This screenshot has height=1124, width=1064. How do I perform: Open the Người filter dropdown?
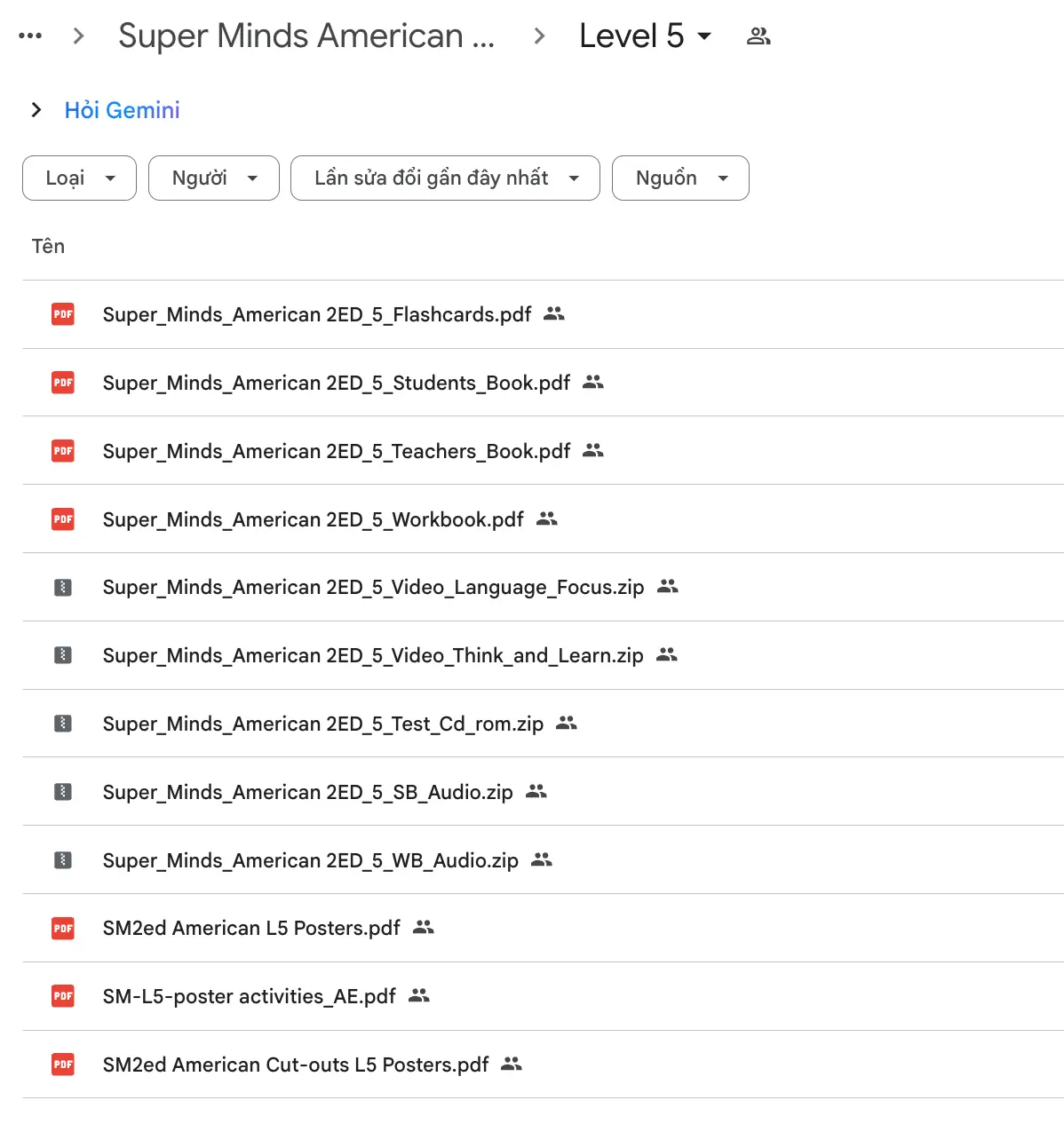tap(213, 178)
